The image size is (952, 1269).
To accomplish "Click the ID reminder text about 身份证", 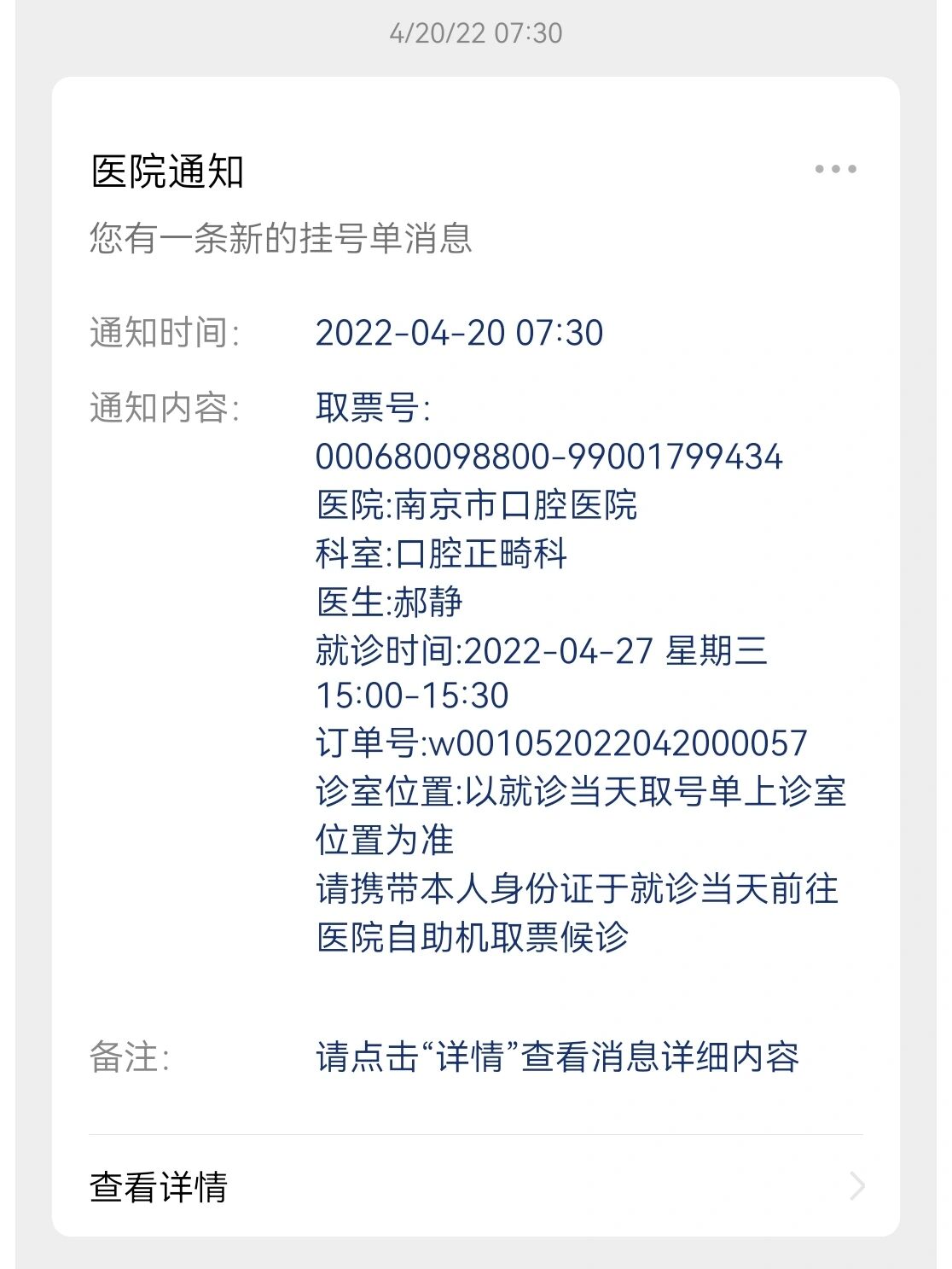I will 577,891.
